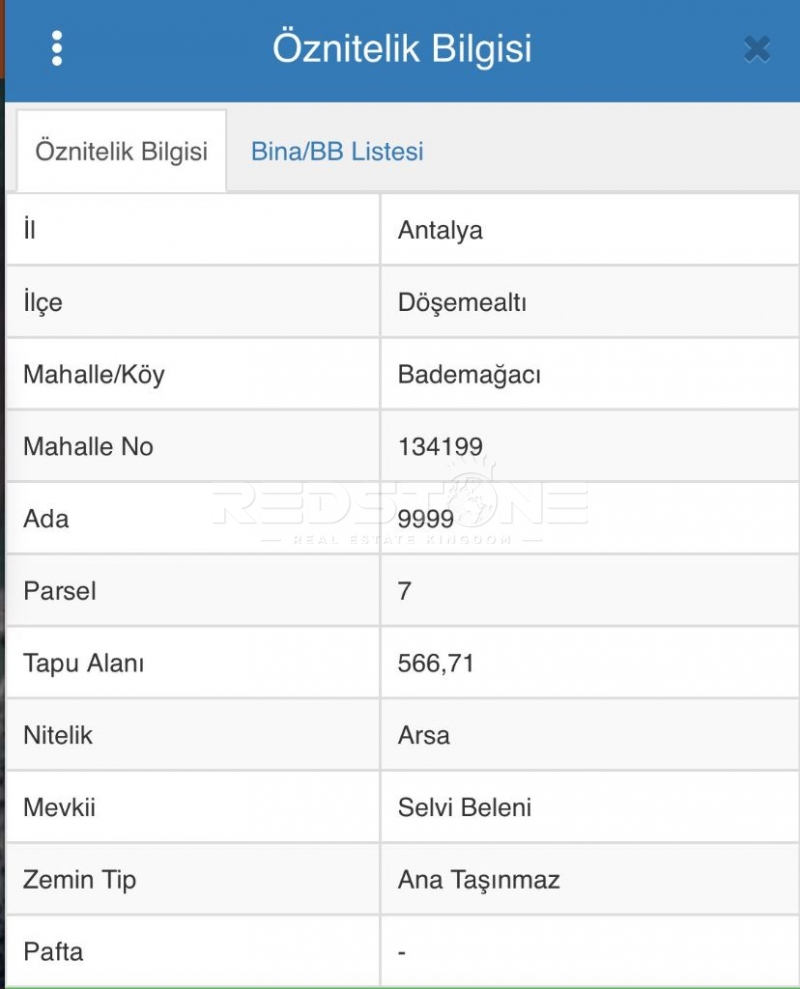Switch to the Bina/BB Listesi tab

point(337,152)
